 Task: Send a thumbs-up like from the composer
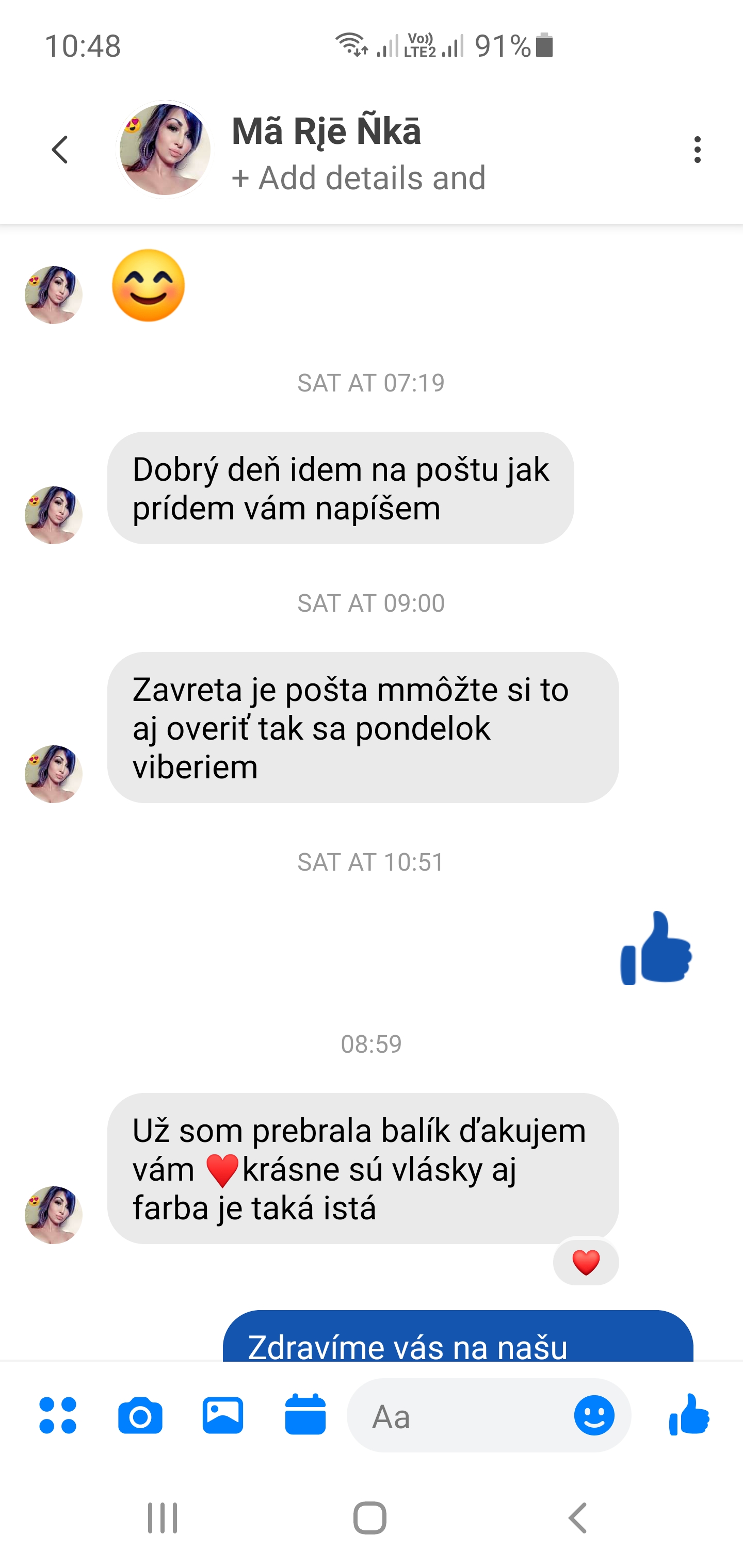(689, 1414)
